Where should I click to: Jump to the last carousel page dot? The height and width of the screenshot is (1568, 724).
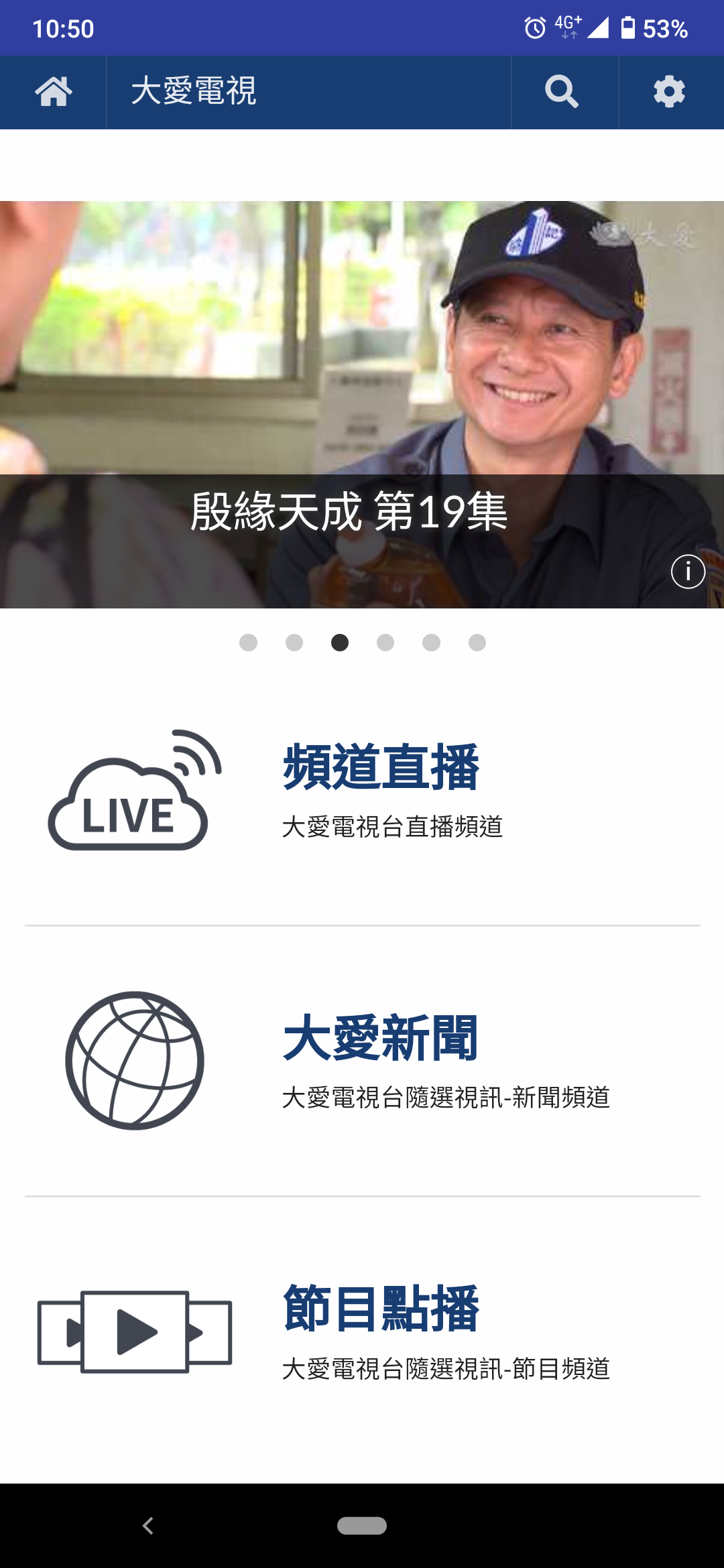tap(477, 643)
